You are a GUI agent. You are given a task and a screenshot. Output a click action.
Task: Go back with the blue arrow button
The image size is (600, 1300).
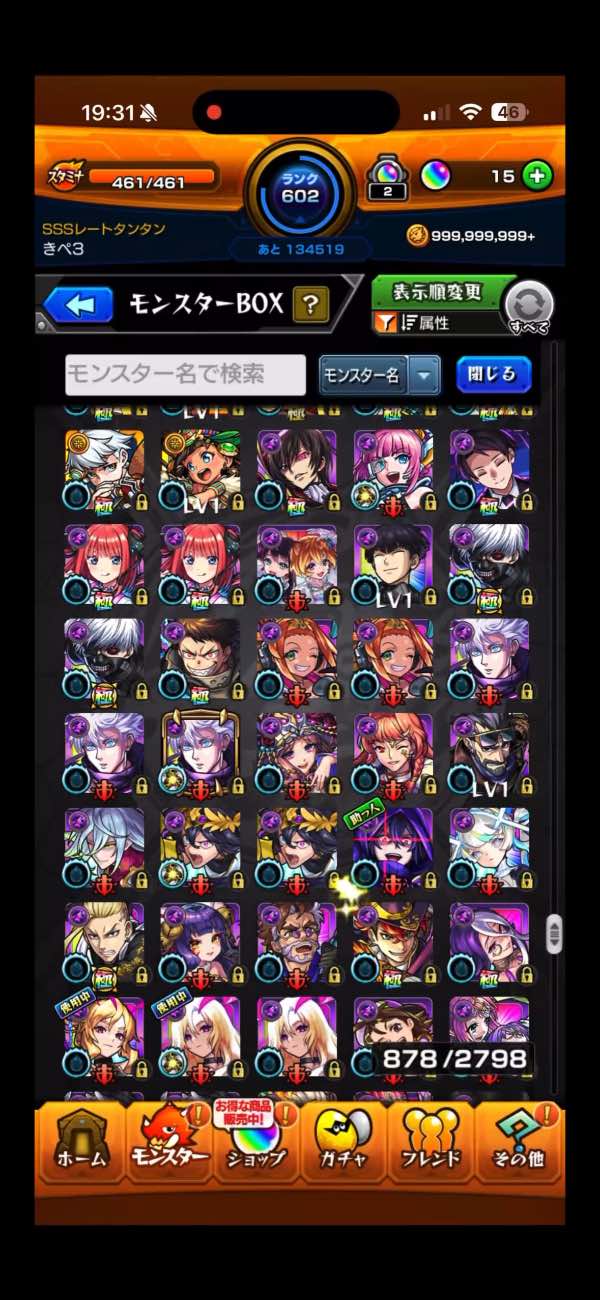tap(77, 305)
